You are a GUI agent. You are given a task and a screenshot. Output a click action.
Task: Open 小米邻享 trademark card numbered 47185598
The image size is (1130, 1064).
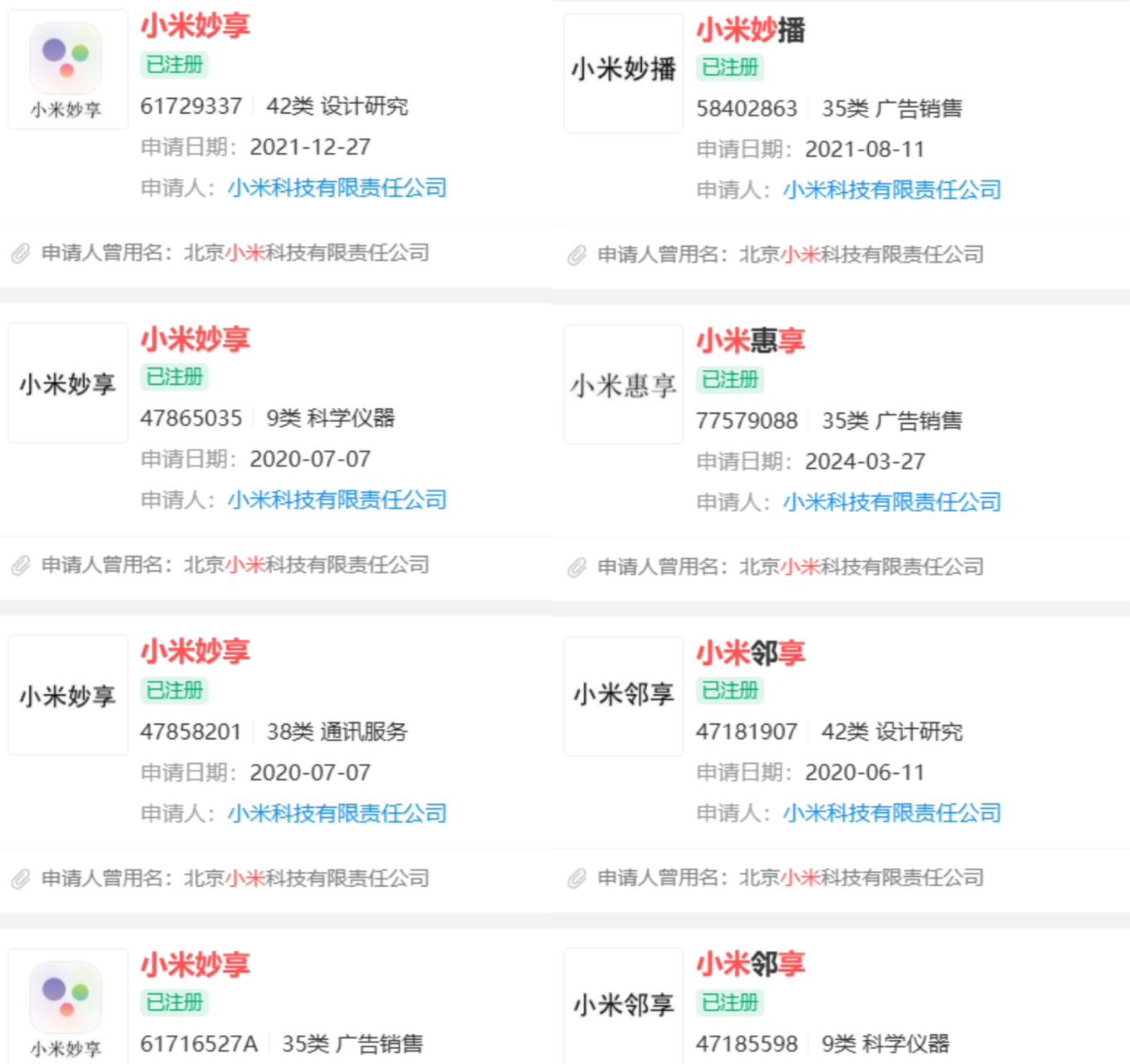[751, 964]
